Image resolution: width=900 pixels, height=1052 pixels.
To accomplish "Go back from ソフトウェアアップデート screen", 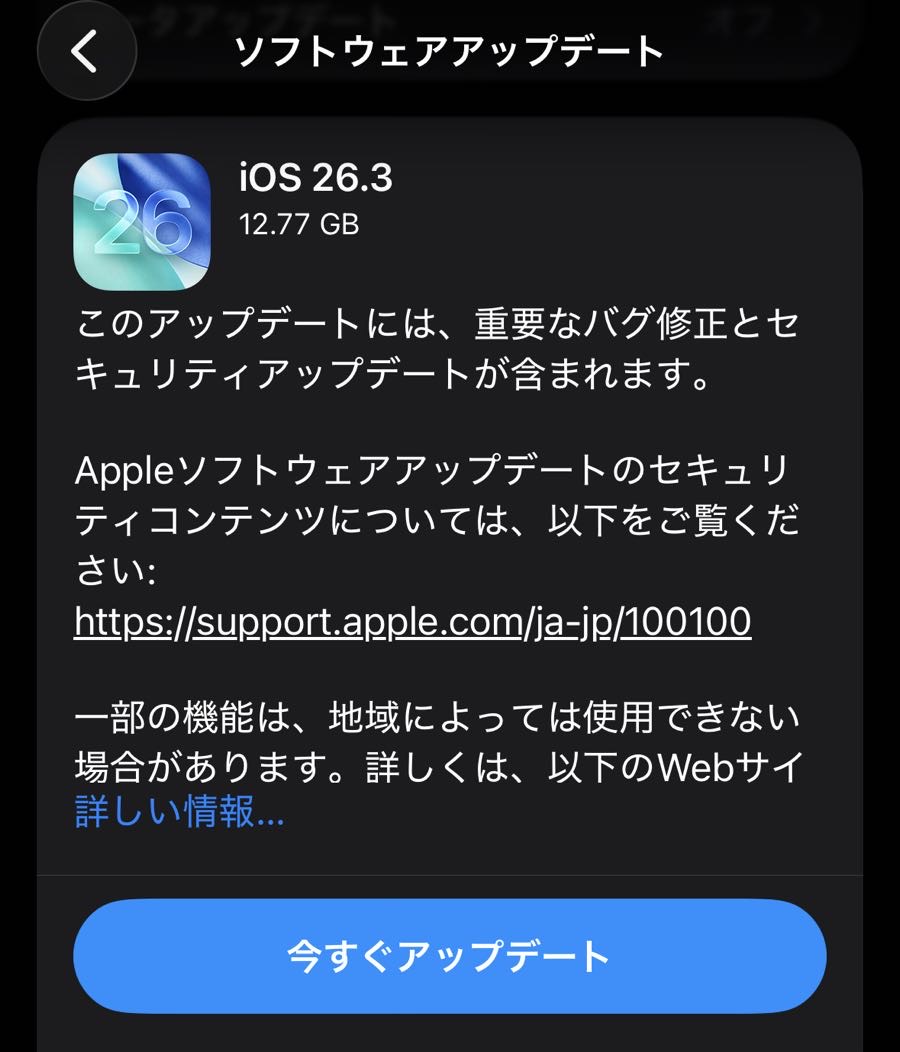I will [86, 52].
